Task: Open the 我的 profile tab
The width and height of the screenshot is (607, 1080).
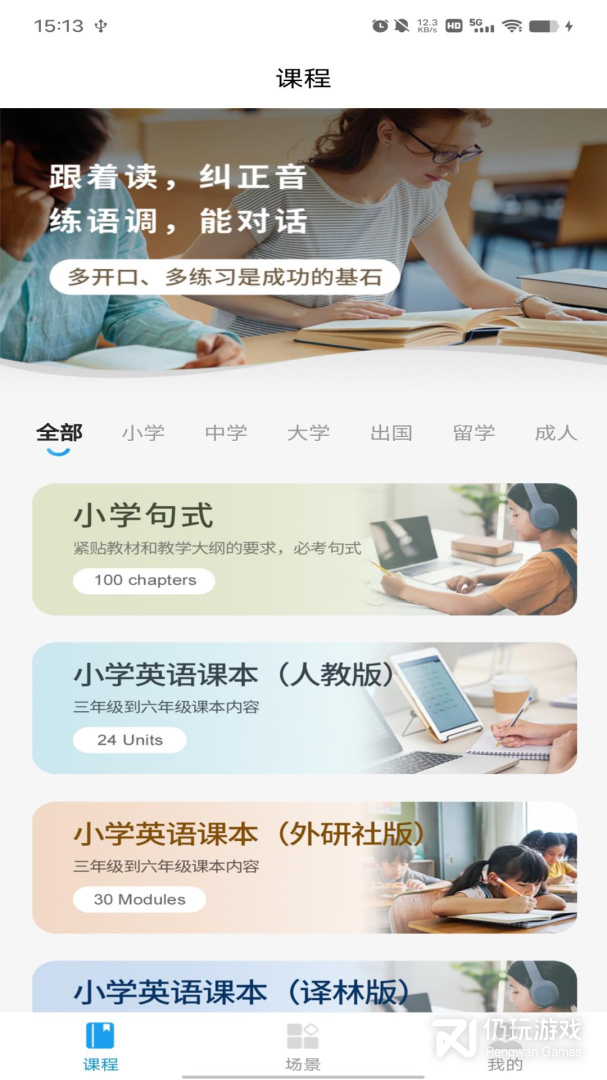Action: click(x=505, y=1046)
